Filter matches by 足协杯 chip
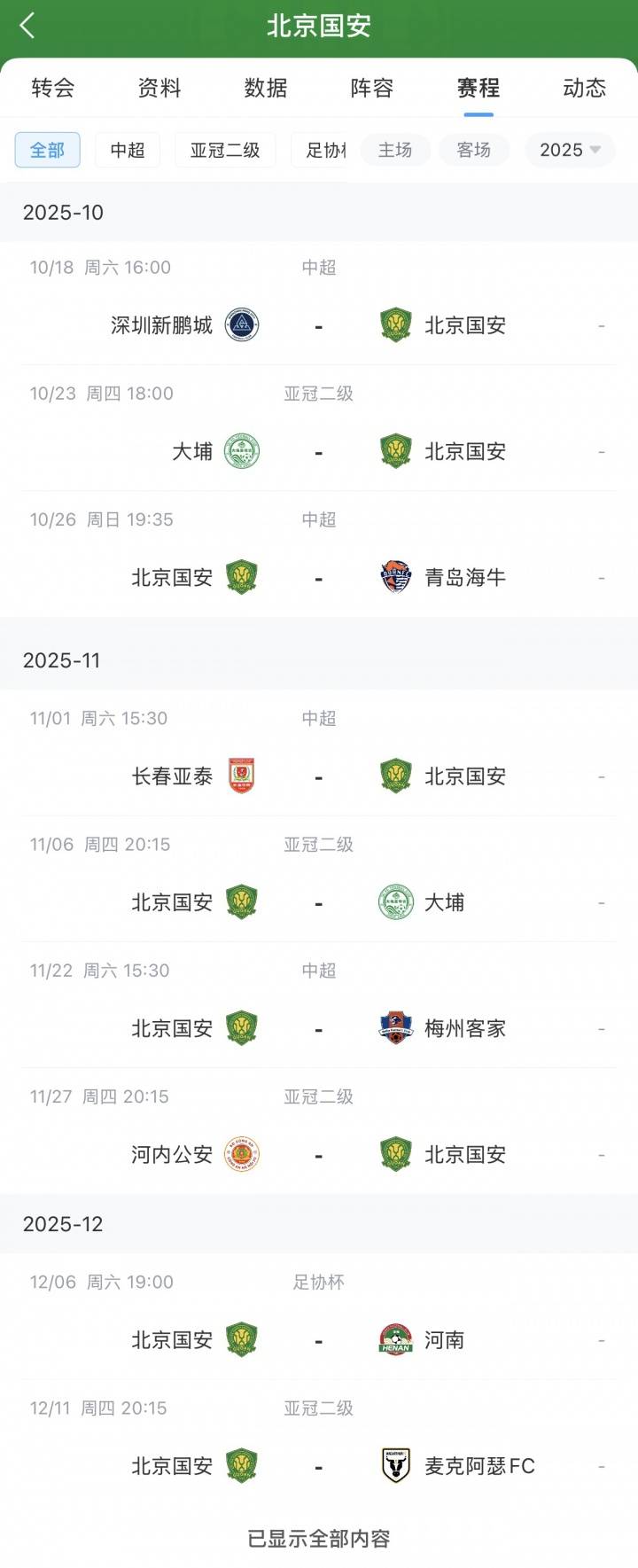The height and width of the screenshot is (1568, 638). click(x=323, y=150)
